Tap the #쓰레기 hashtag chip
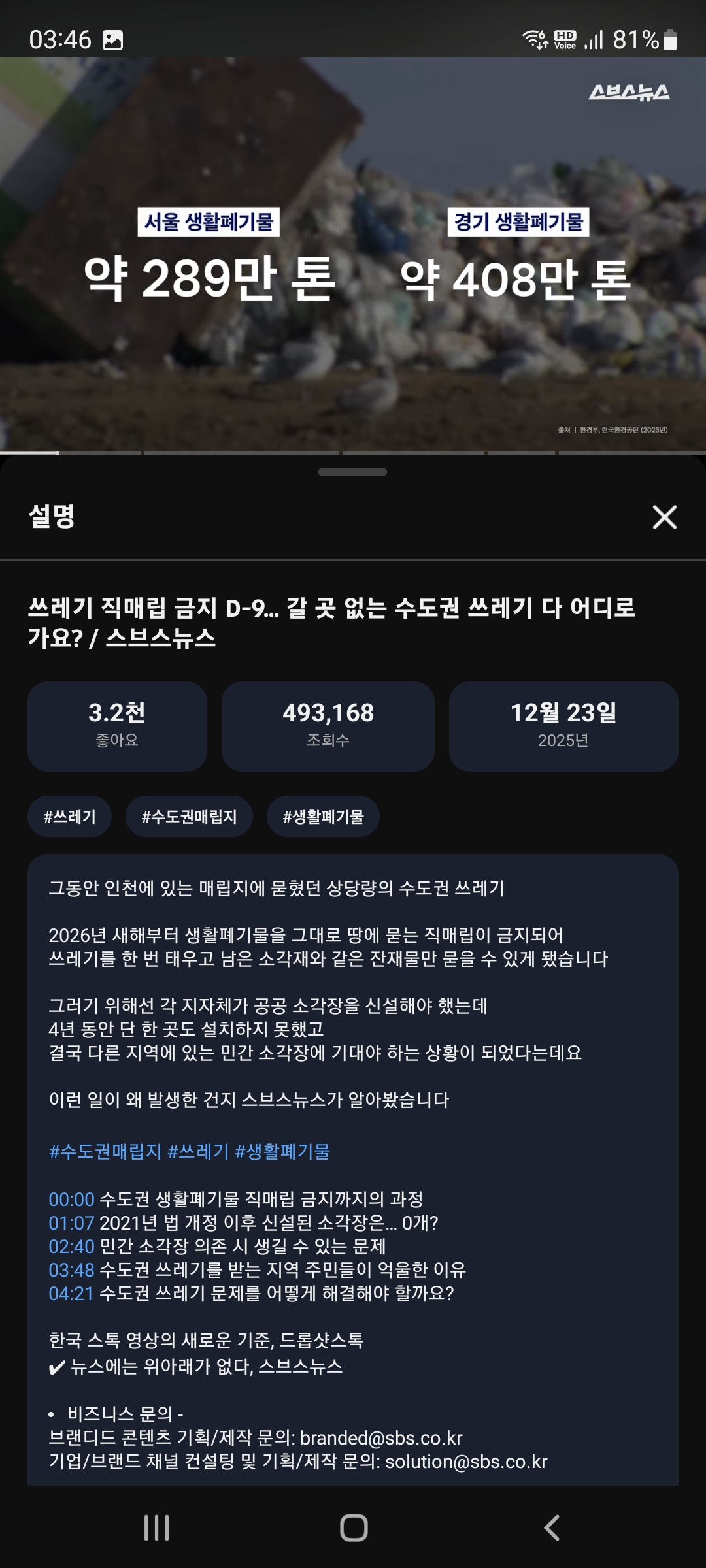The image size is (706, 1568). [69, 816]
